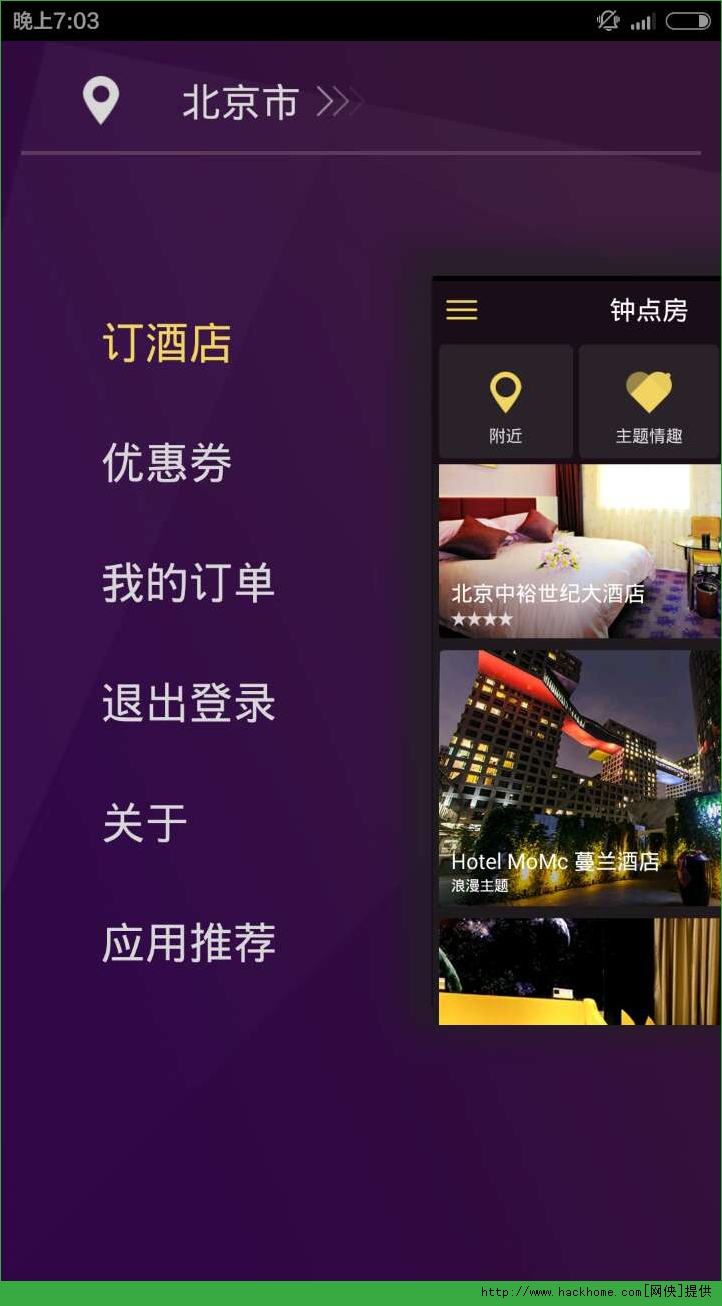Image resolution: width=722 pixels, height=1306 pixels.
Task: Tap 退出登录 to log out
Action: pyautogui.click(x=188, y=703)
